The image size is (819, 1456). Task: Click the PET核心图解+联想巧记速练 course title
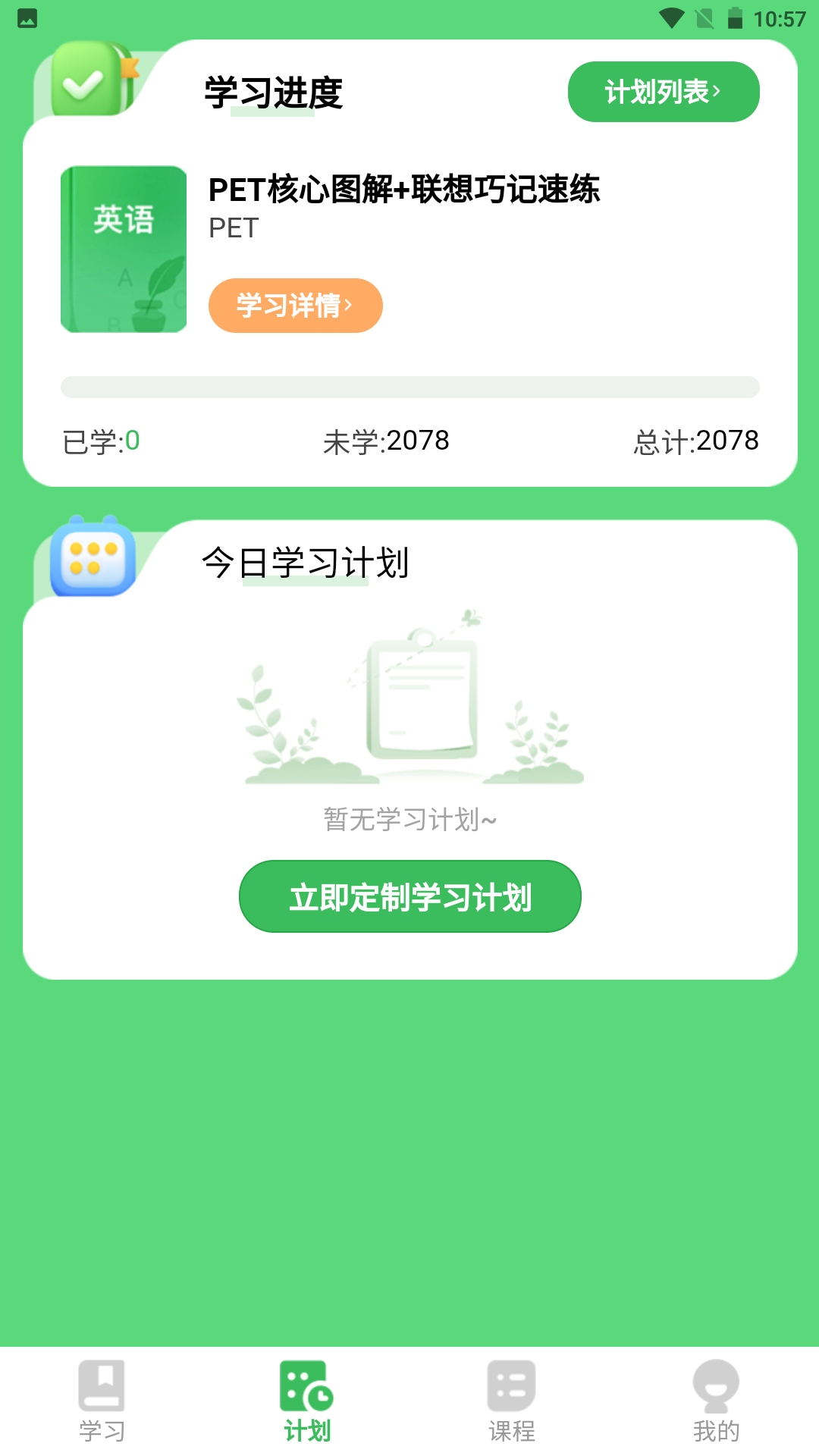[x=403, y=192]
